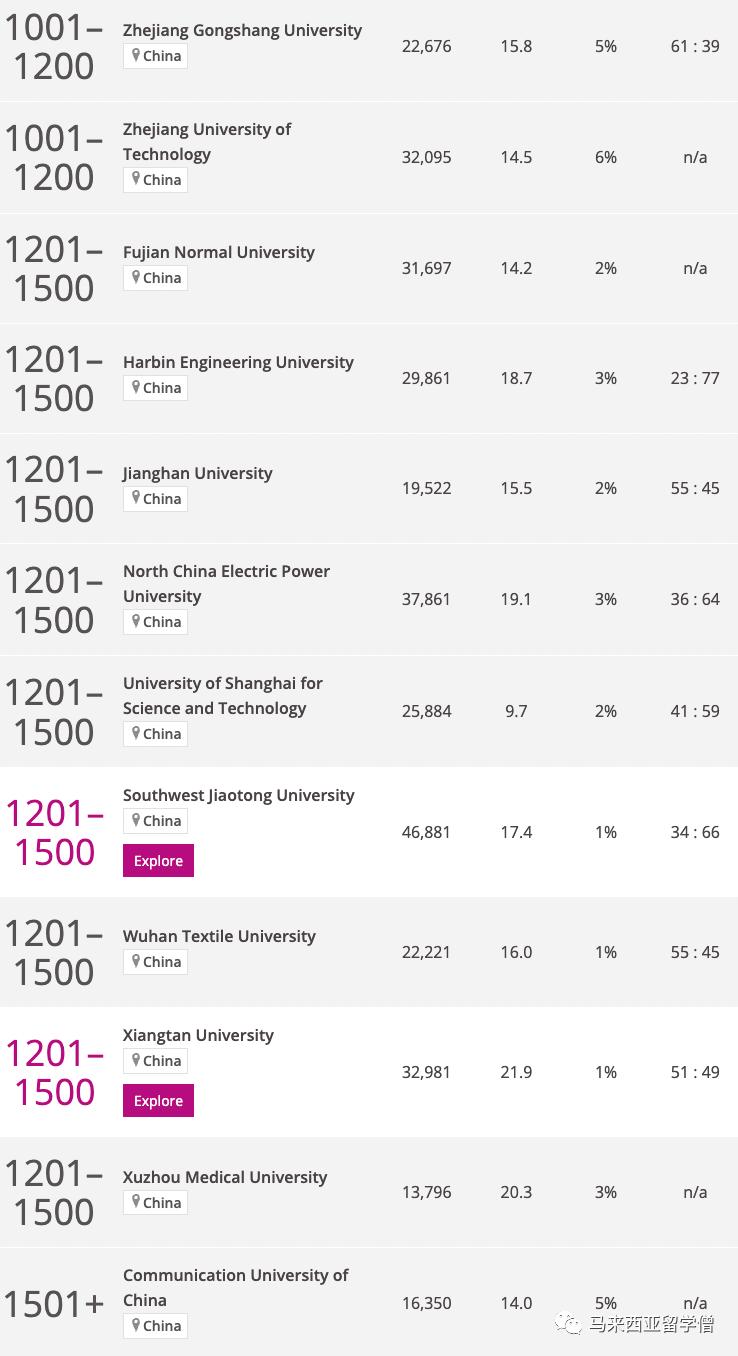Screen dimensions: 738x1356
Task: Open the University of Shanghai for Science and Technology entry
Action: [222, 695]
